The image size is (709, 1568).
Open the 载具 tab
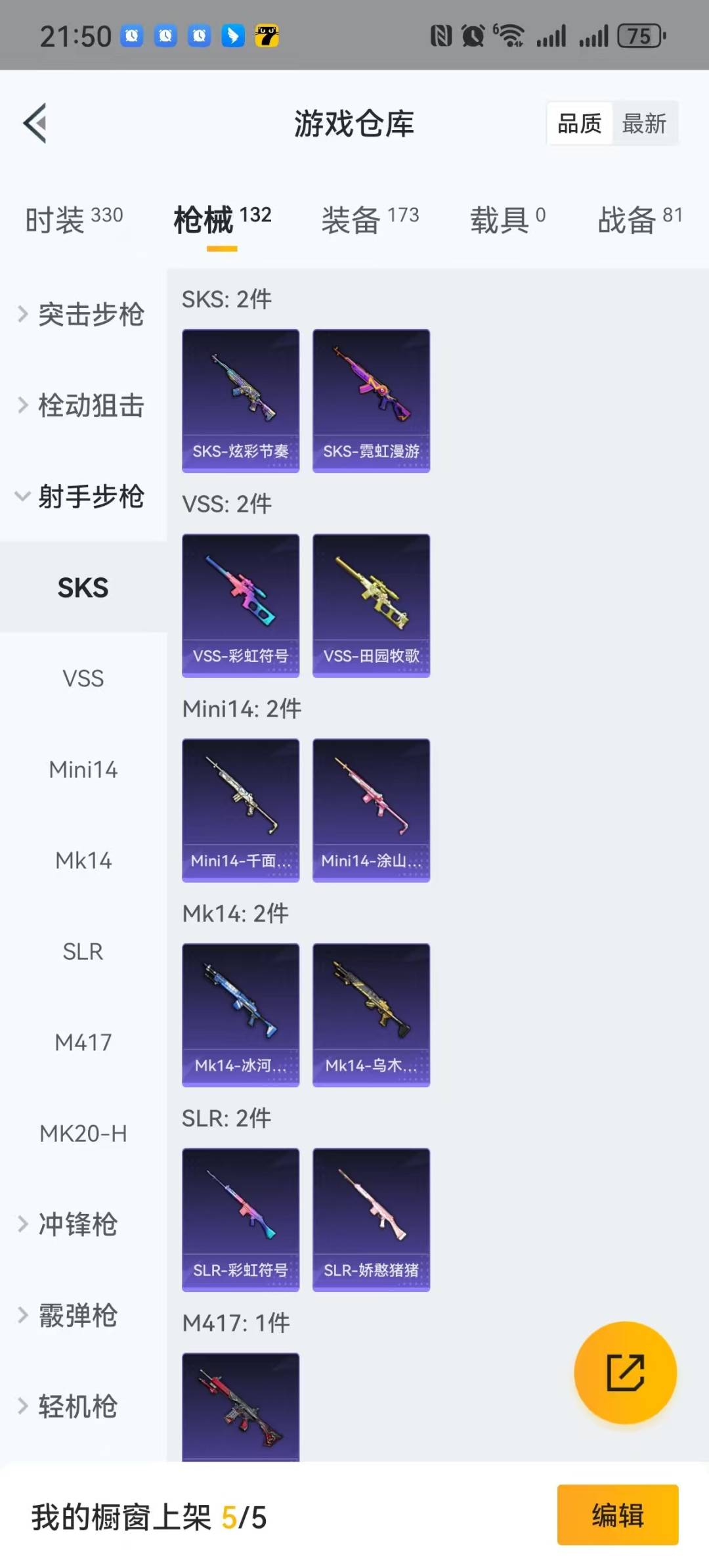pos(507,219)
